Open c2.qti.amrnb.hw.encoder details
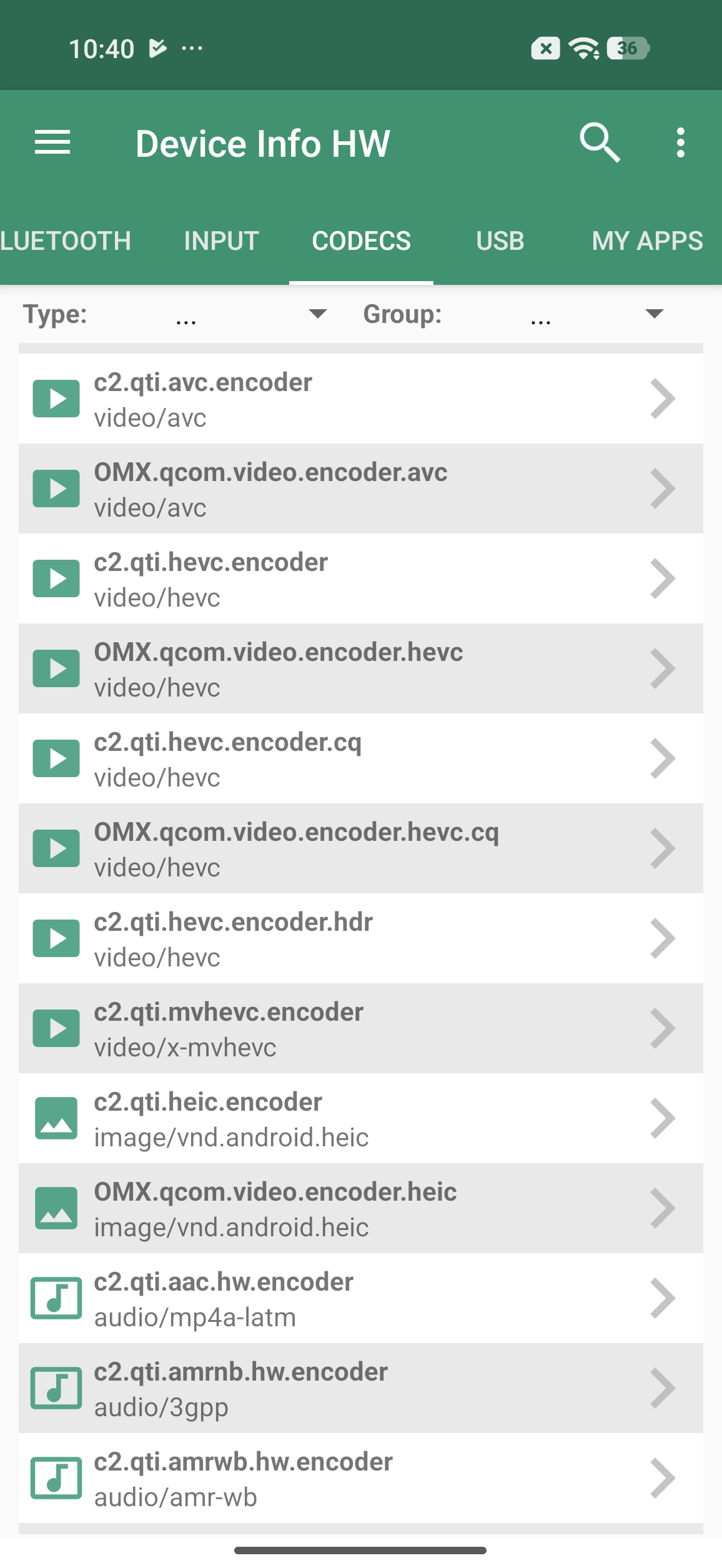Viewport: 722px width, 1568px height. 361,1389
